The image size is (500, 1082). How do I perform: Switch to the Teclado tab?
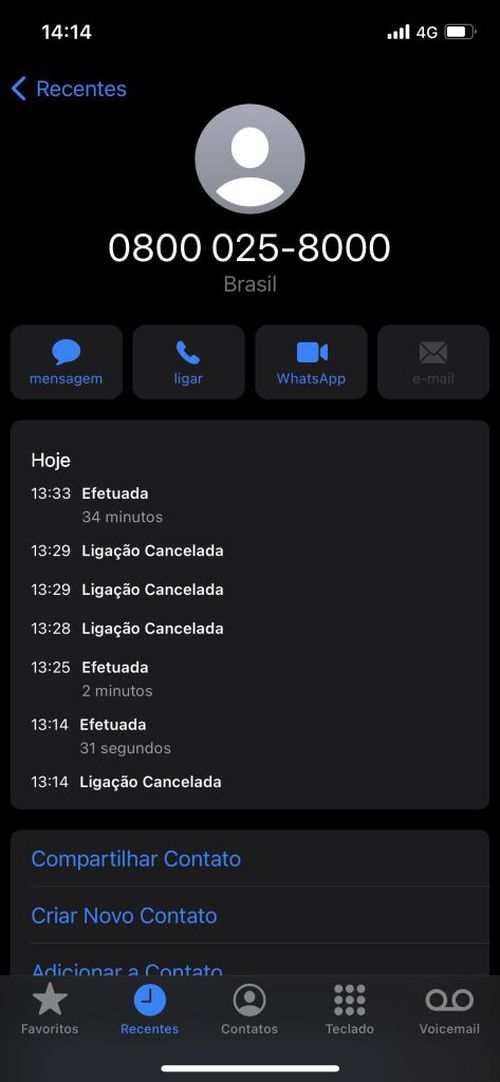point(350,1010)
